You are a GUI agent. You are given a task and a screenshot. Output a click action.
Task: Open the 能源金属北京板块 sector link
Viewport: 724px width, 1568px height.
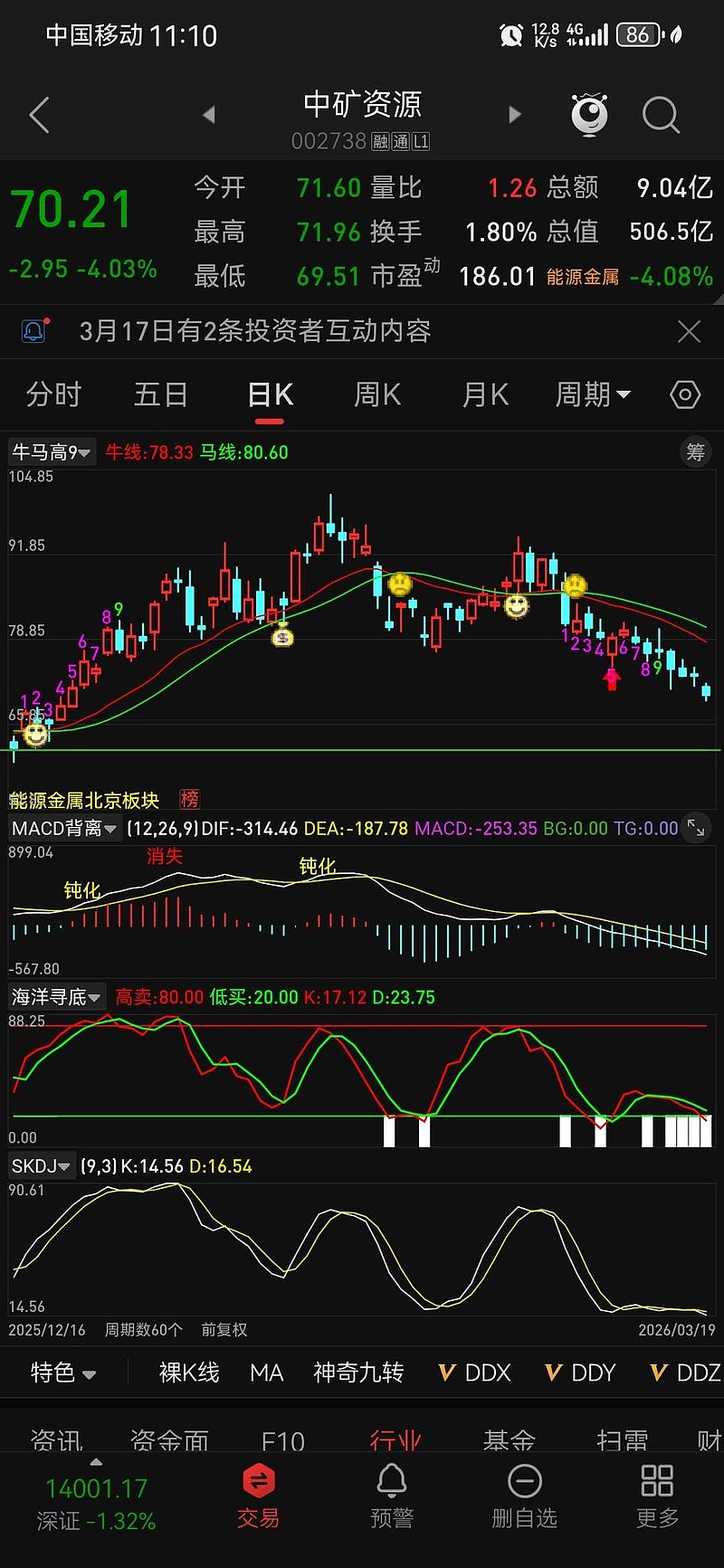[x=81, y=800]
